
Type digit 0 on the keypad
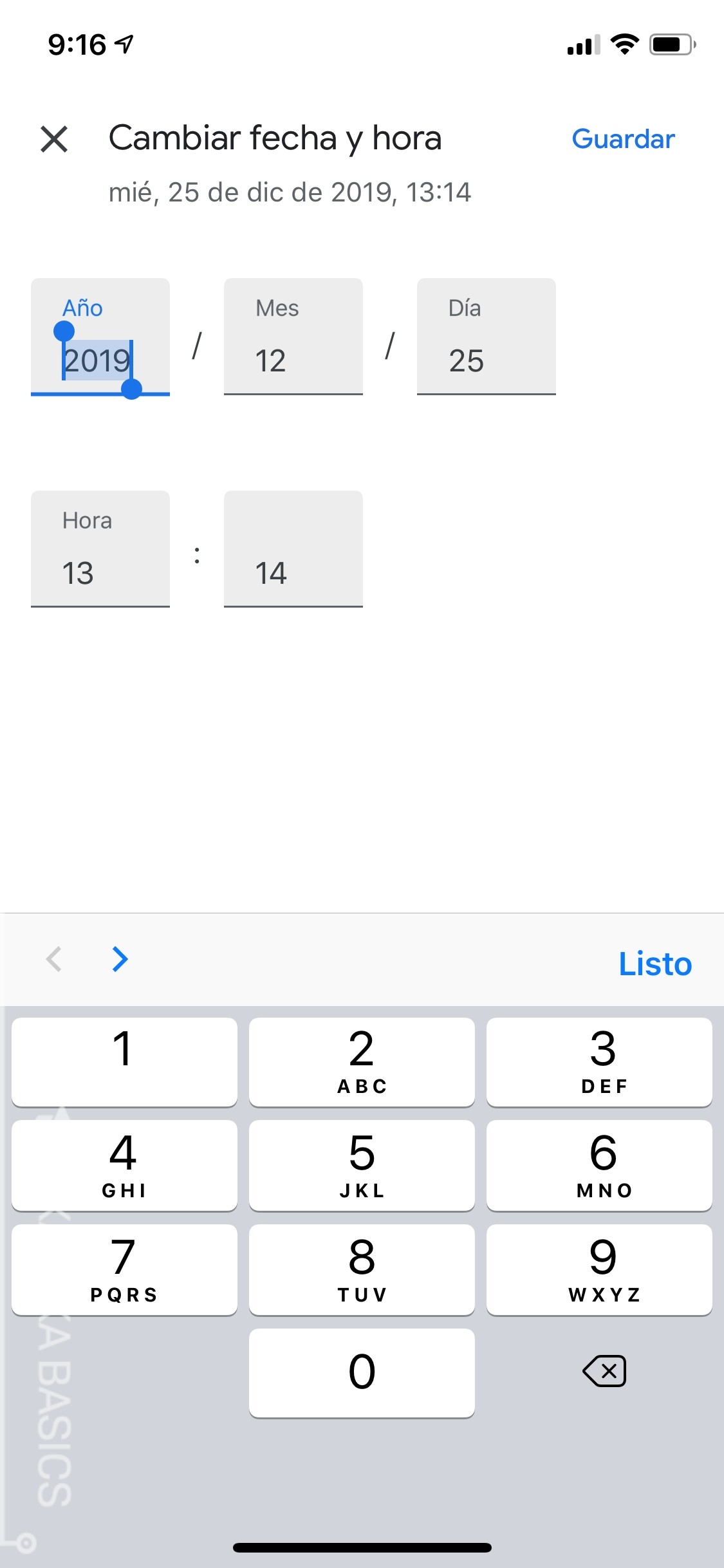(362, 1372)
